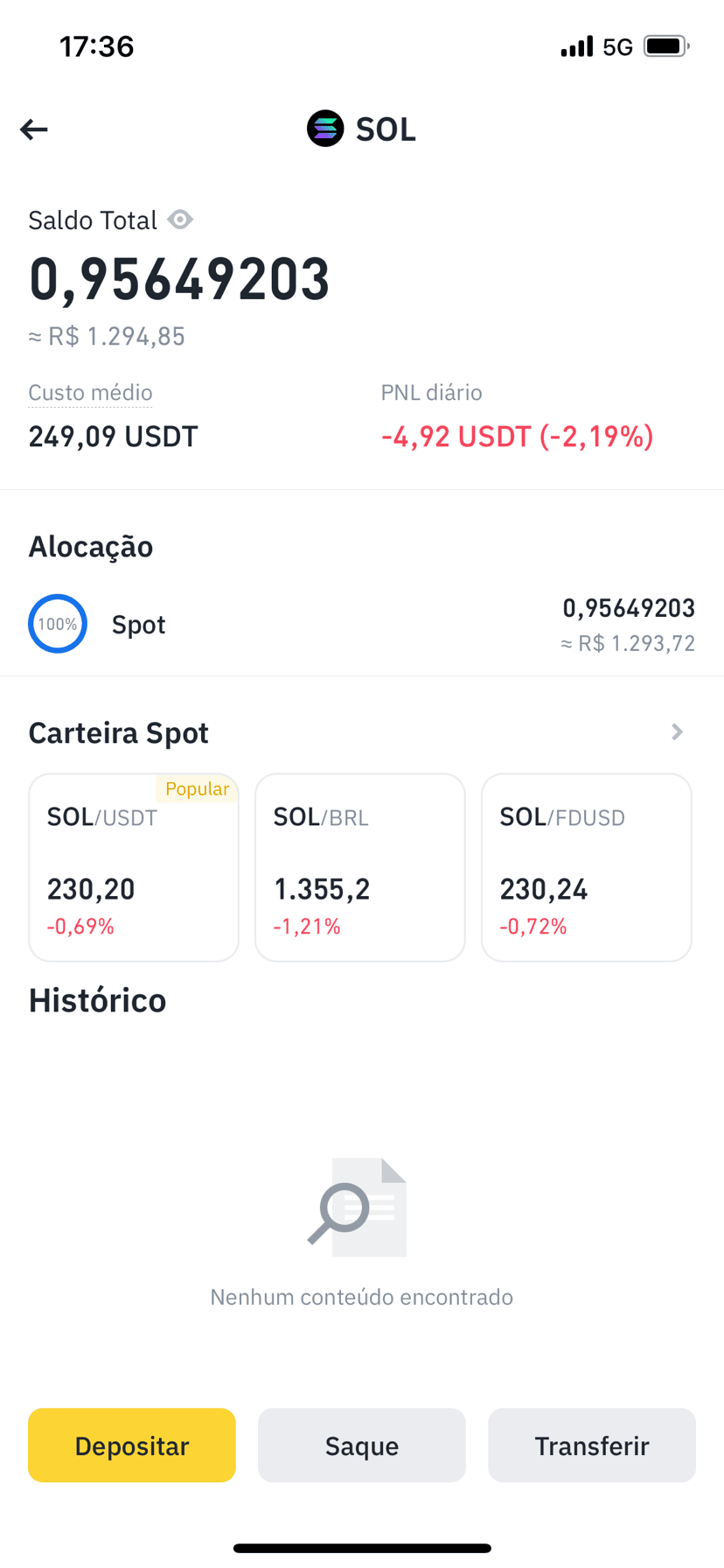Select the Saque button
Viewport: 724px width, 1568px height.
tap(362, 1445)
